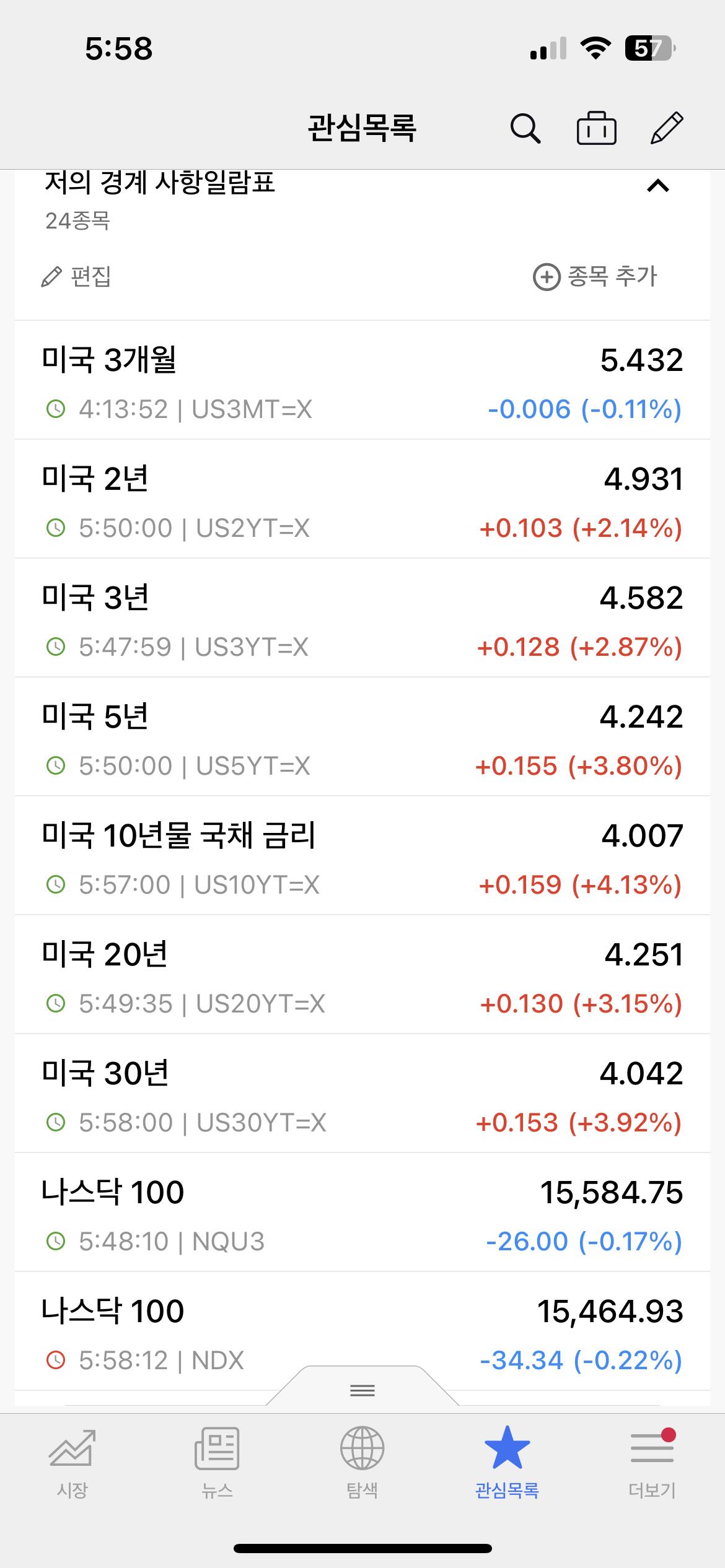This screenshot has height=1568, width=725.
Task: Open the portfolio briefcase icon
Action: click(x=596, y=128)
